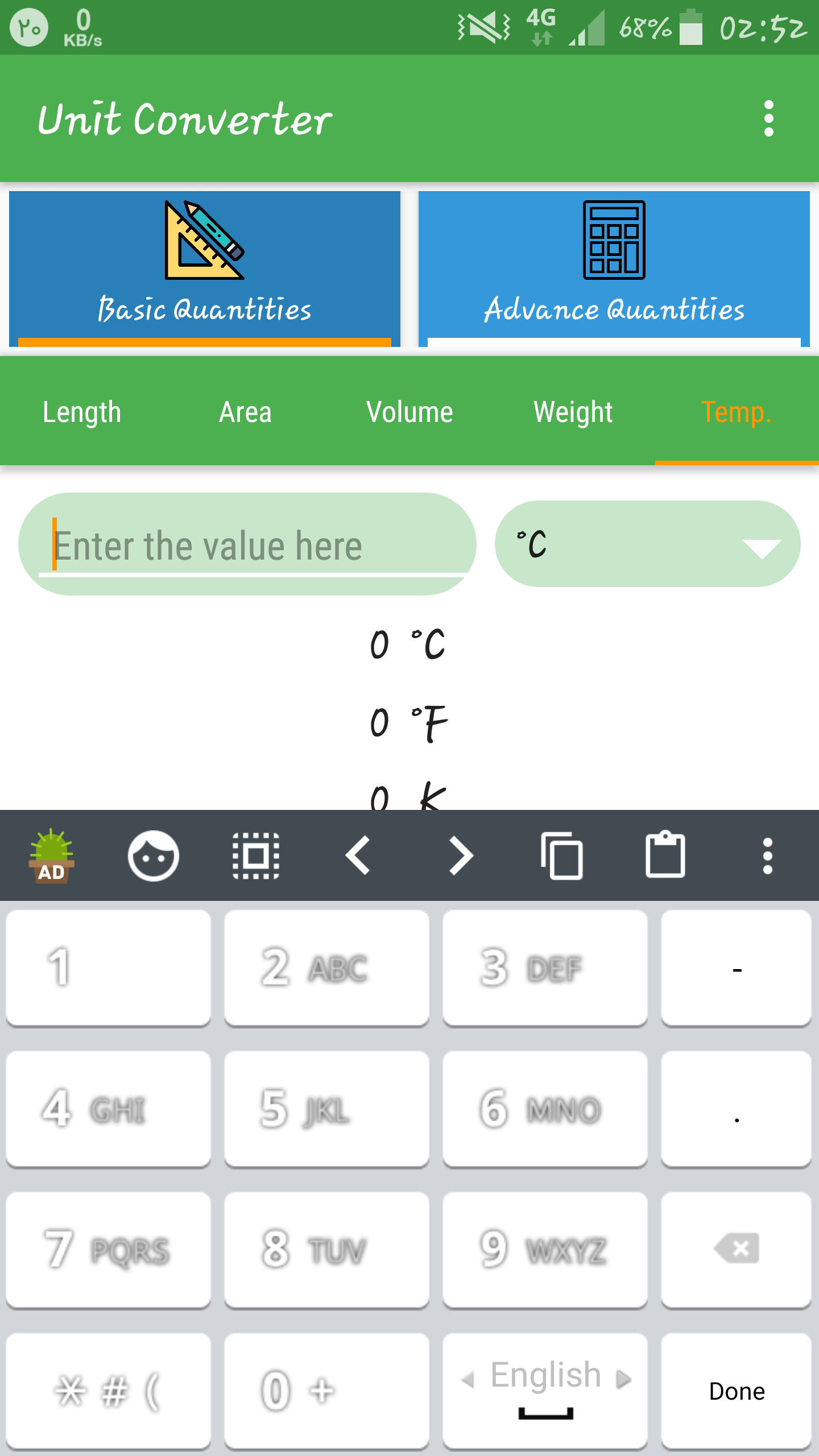The width and height of the screenshot is (819, 1456).
Task: Switch to the Length tab
Action: [82, 412]
